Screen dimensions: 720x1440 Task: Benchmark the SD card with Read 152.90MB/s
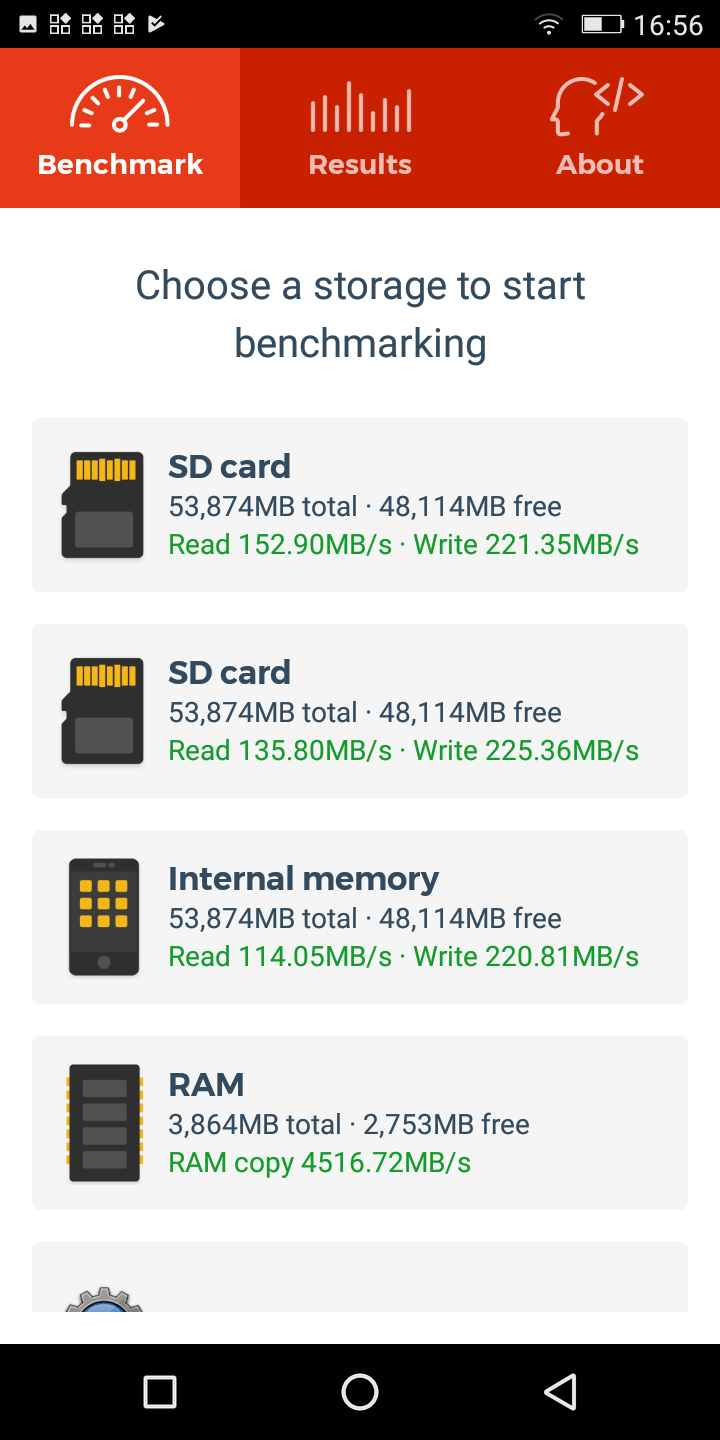coord(360,505)
